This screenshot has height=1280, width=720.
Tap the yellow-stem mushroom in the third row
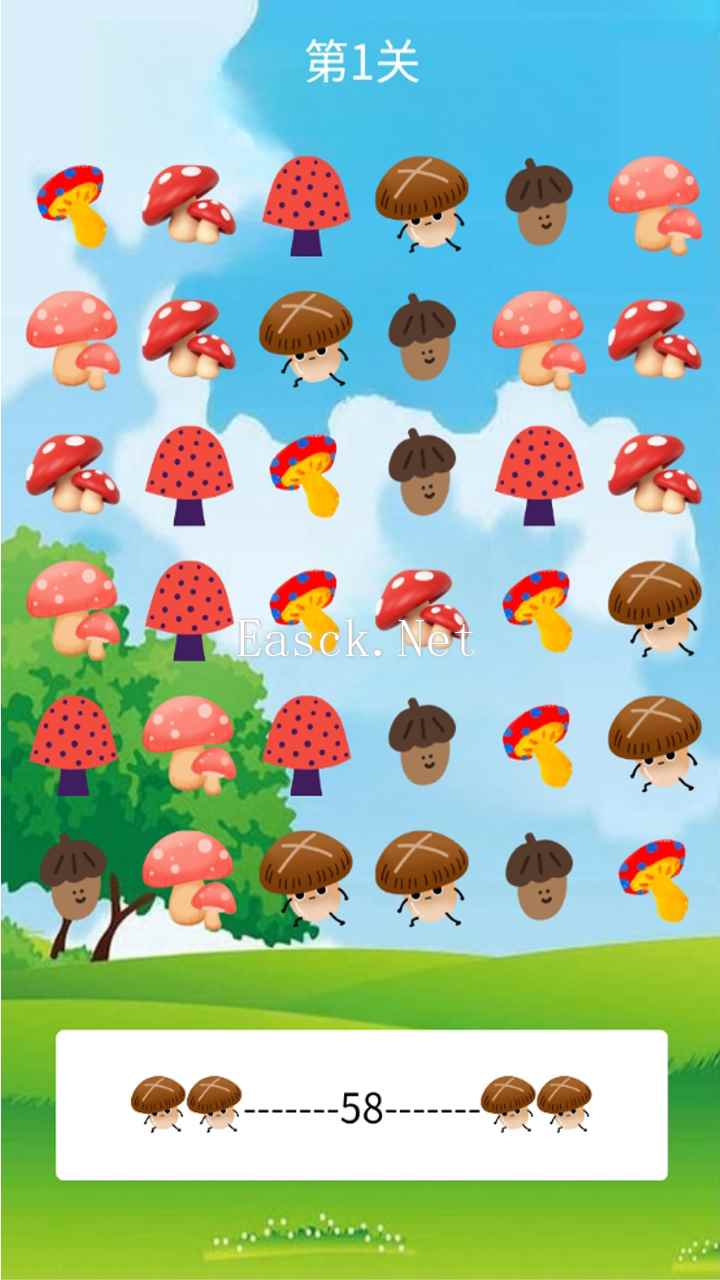[306, 474]
